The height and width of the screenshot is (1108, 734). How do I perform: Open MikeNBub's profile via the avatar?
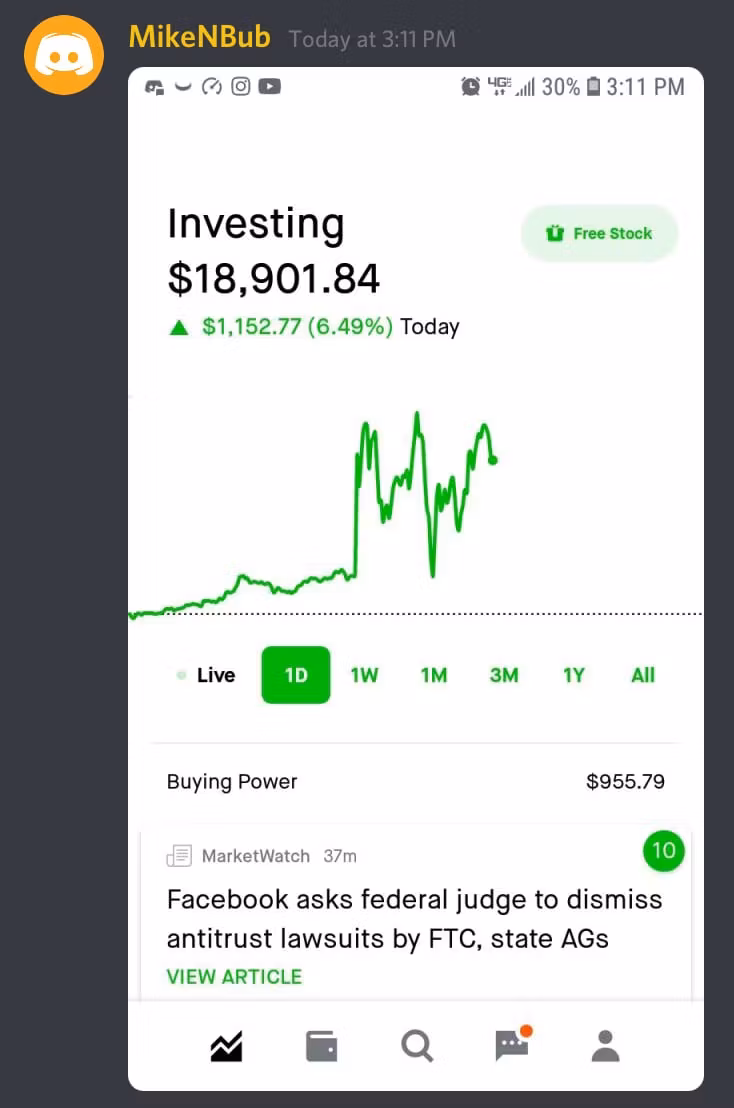[64, 55]
